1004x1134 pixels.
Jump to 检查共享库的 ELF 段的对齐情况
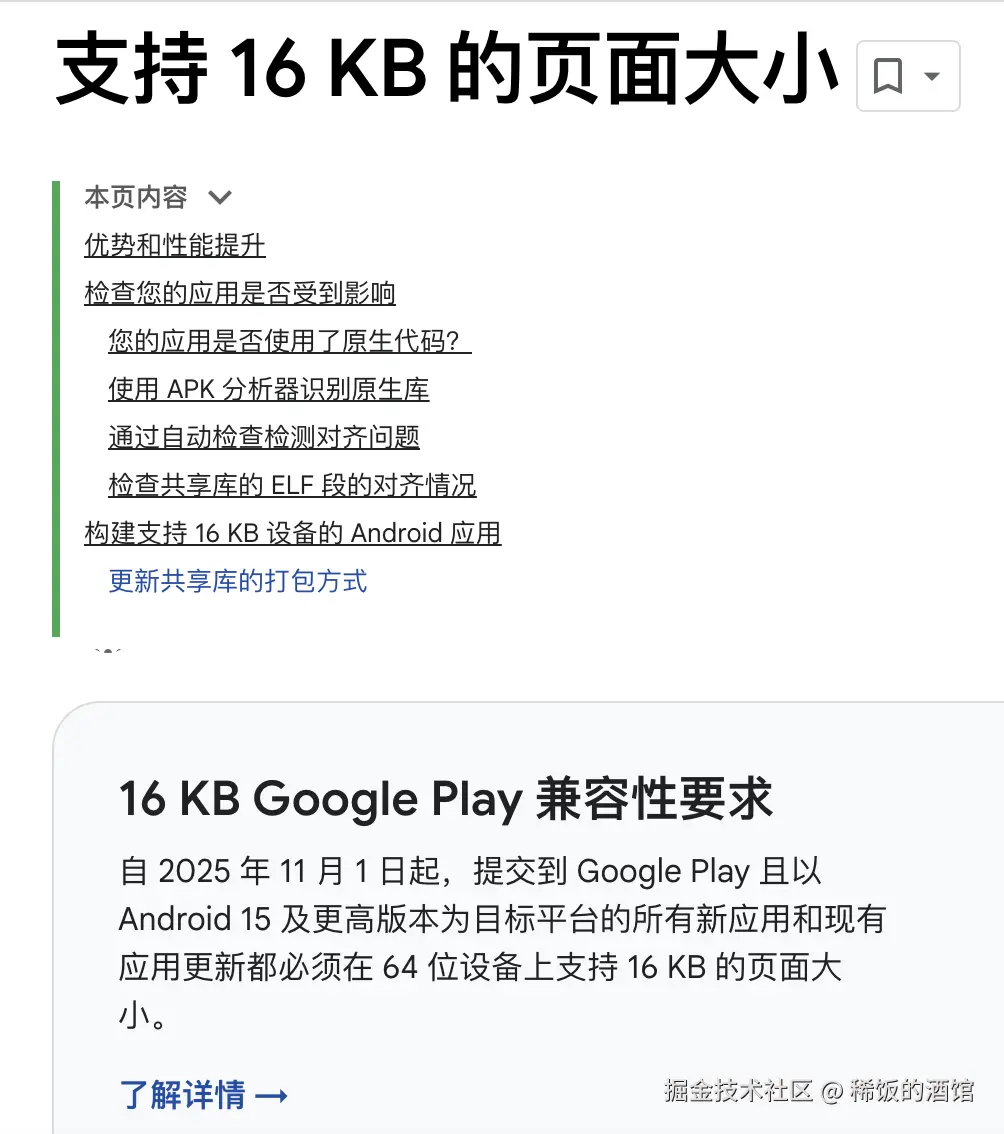click(x=292, y=485)
